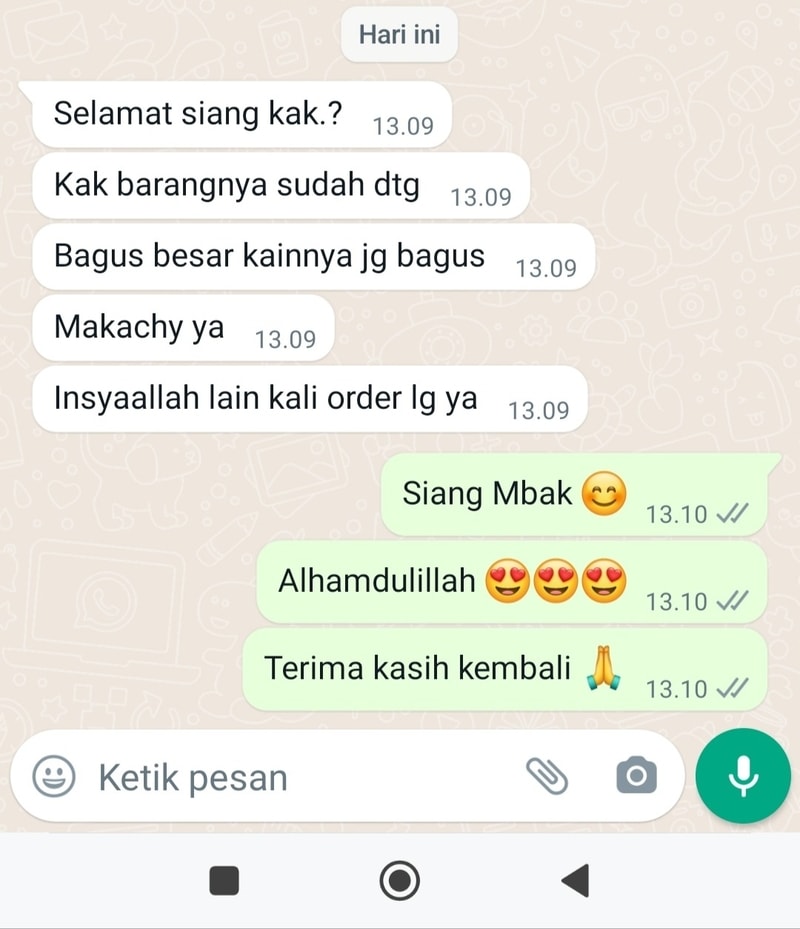The width and height of the screenshot is (800, 929).
Task: Open the camera from message bar
Action: [x=636, y=775]
